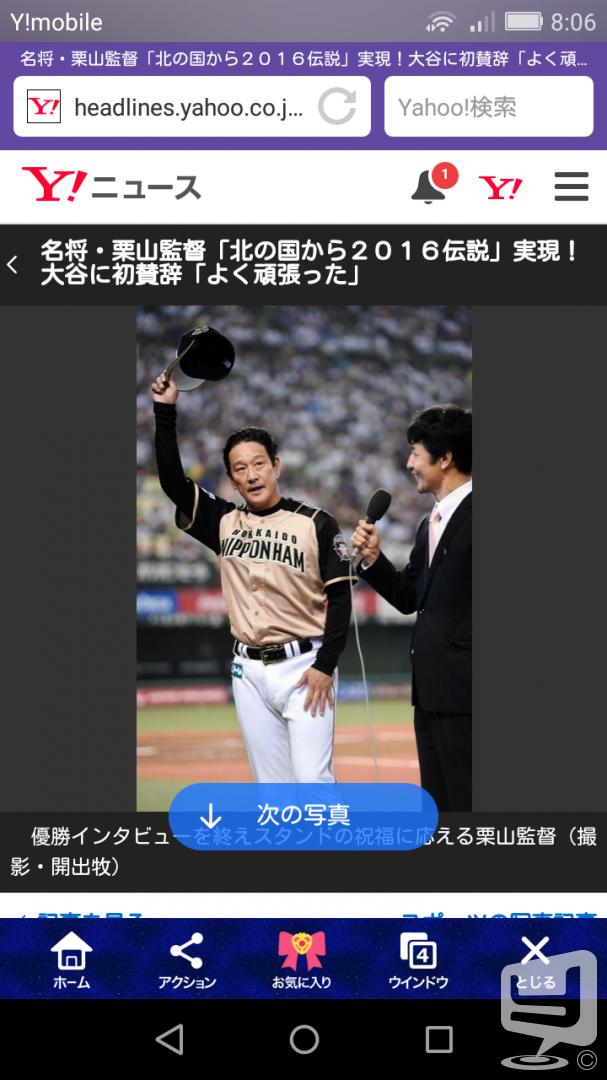Open recent apps with the square button

pos(439,1039)
